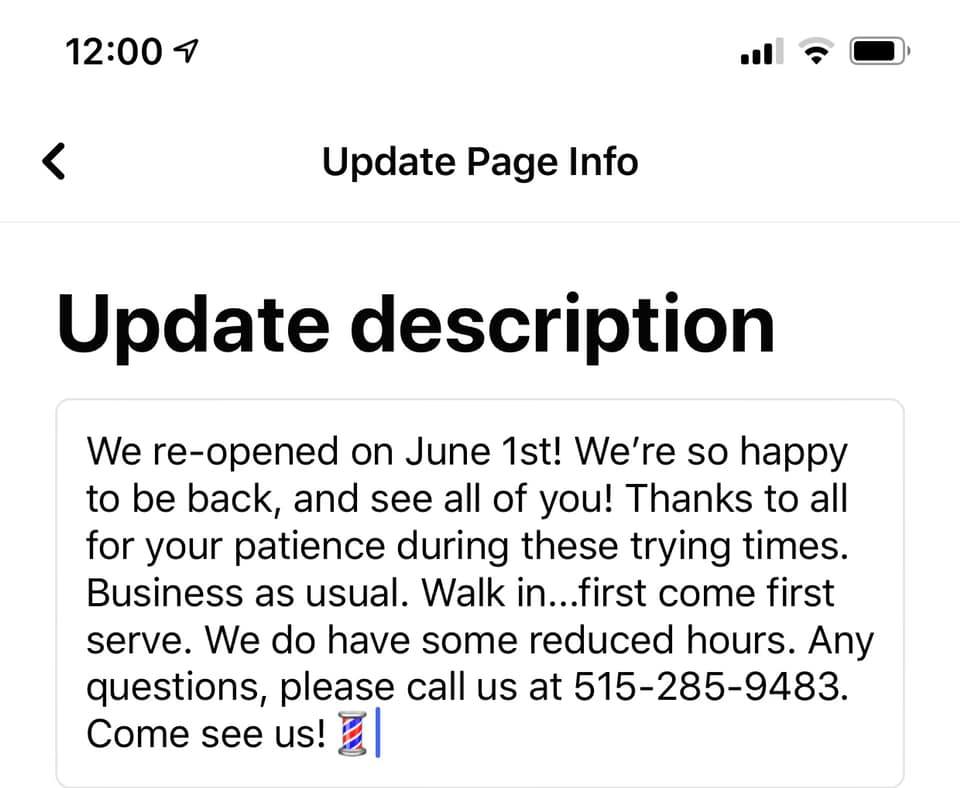The width and height of the screenshot is (960, 788).
Task: Tap the description text field
Action: [x=479, y=592]
